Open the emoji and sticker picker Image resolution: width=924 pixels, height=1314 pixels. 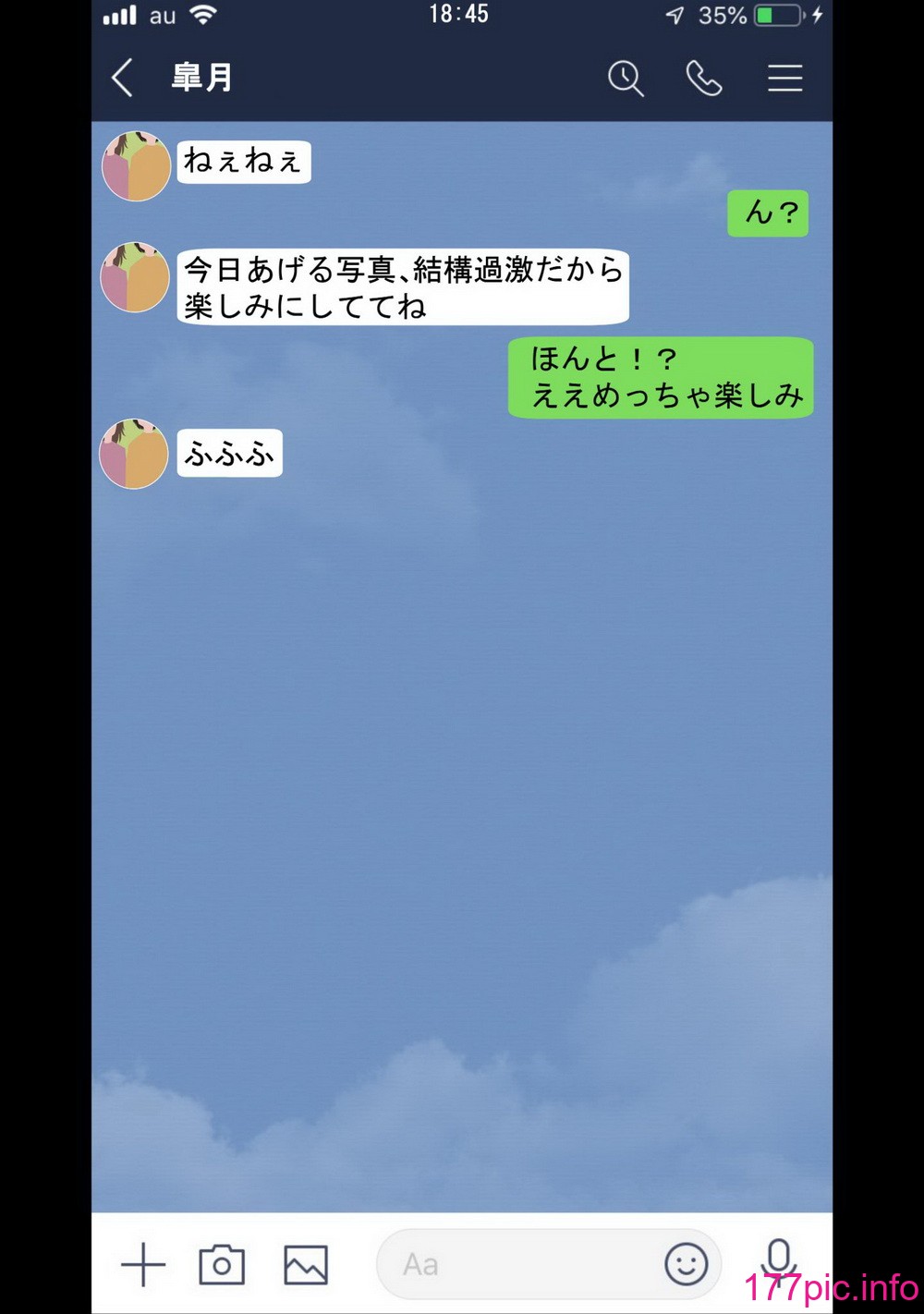[x=686, y=1264]
